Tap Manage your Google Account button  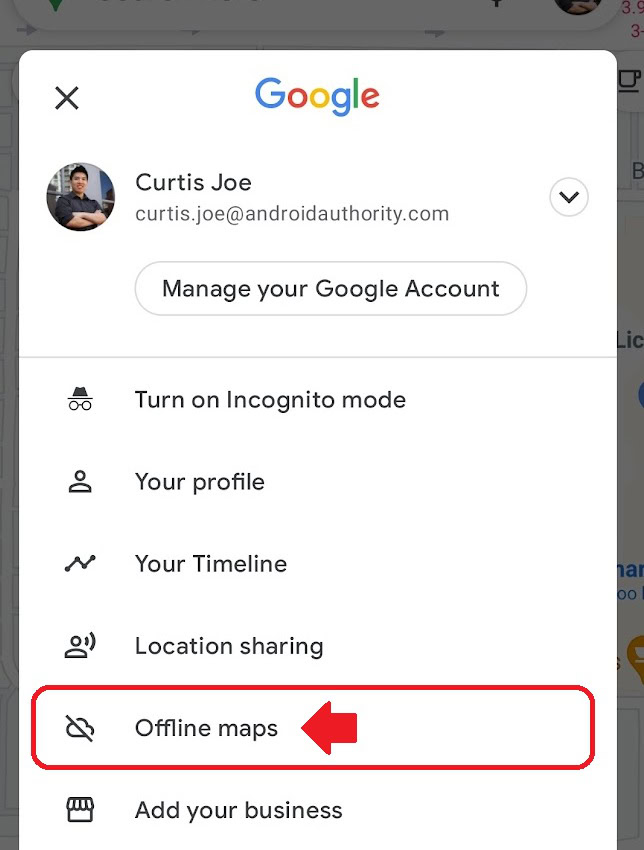(x=330, y=289)
